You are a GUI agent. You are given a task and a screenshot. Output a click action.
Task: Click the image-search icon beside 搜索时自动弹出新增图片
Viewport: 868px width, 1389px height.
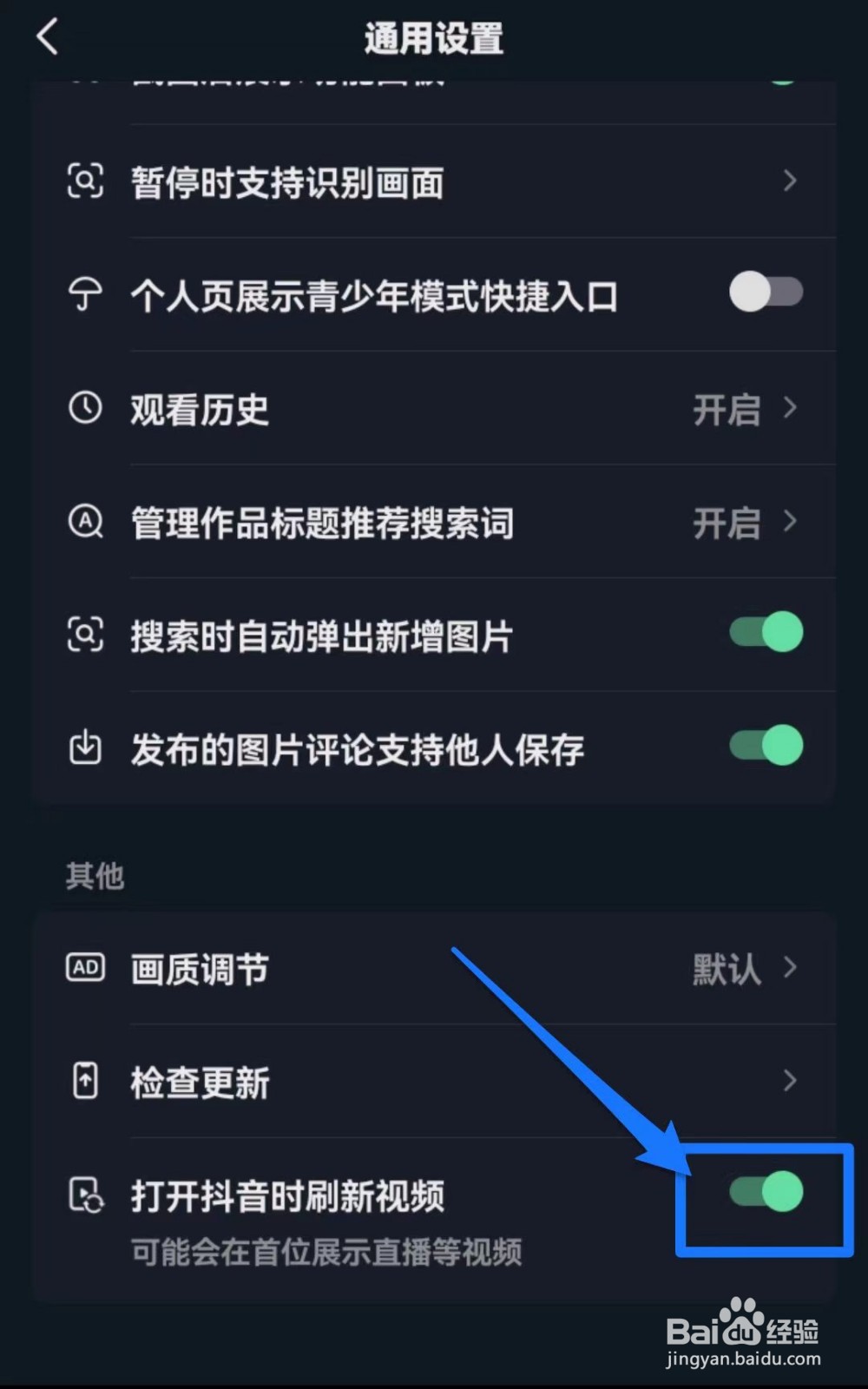click(x=83, y=636)
